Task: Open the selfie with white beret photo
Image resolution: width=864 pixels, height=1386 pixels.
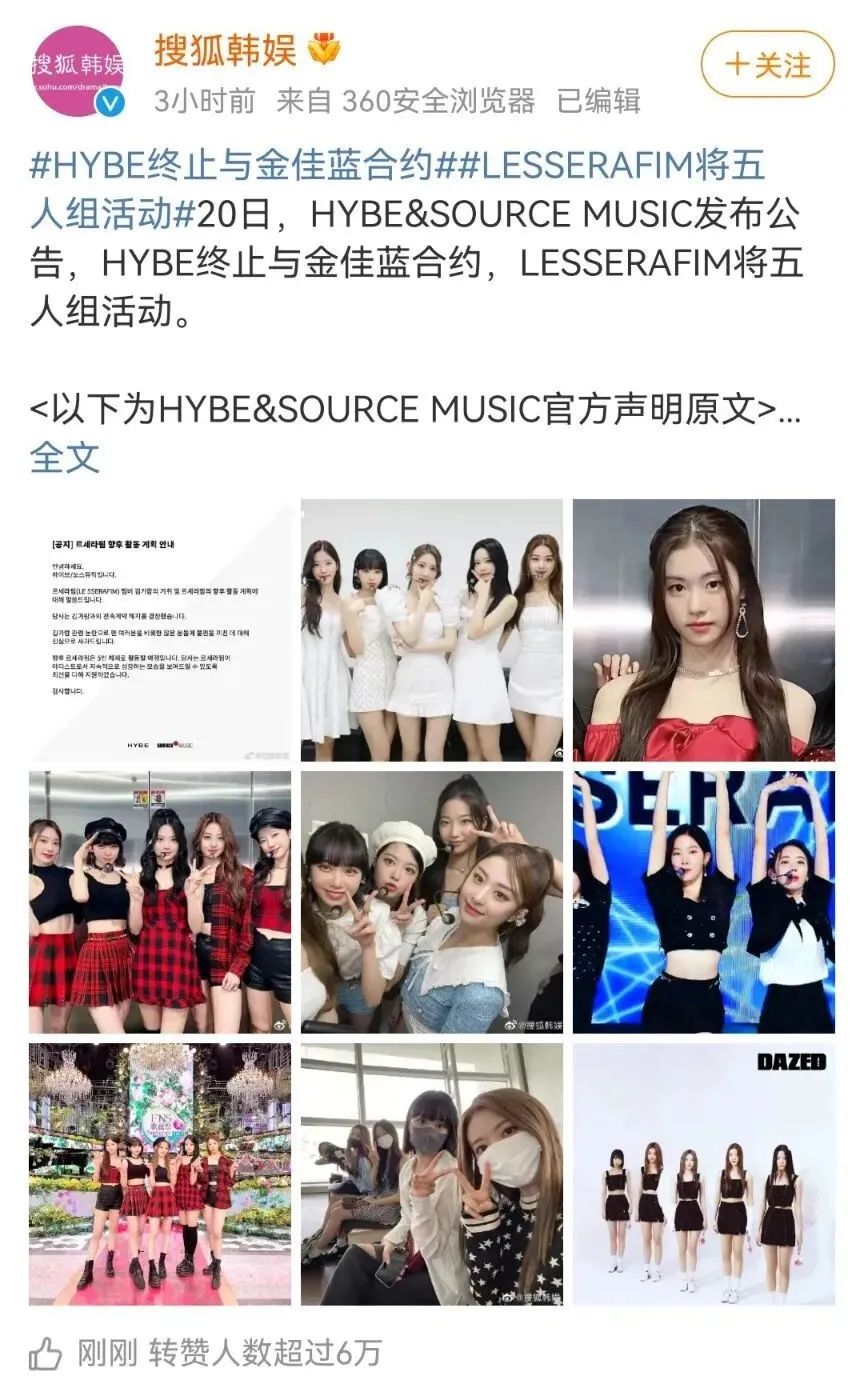Action: [x=432, y=902]
